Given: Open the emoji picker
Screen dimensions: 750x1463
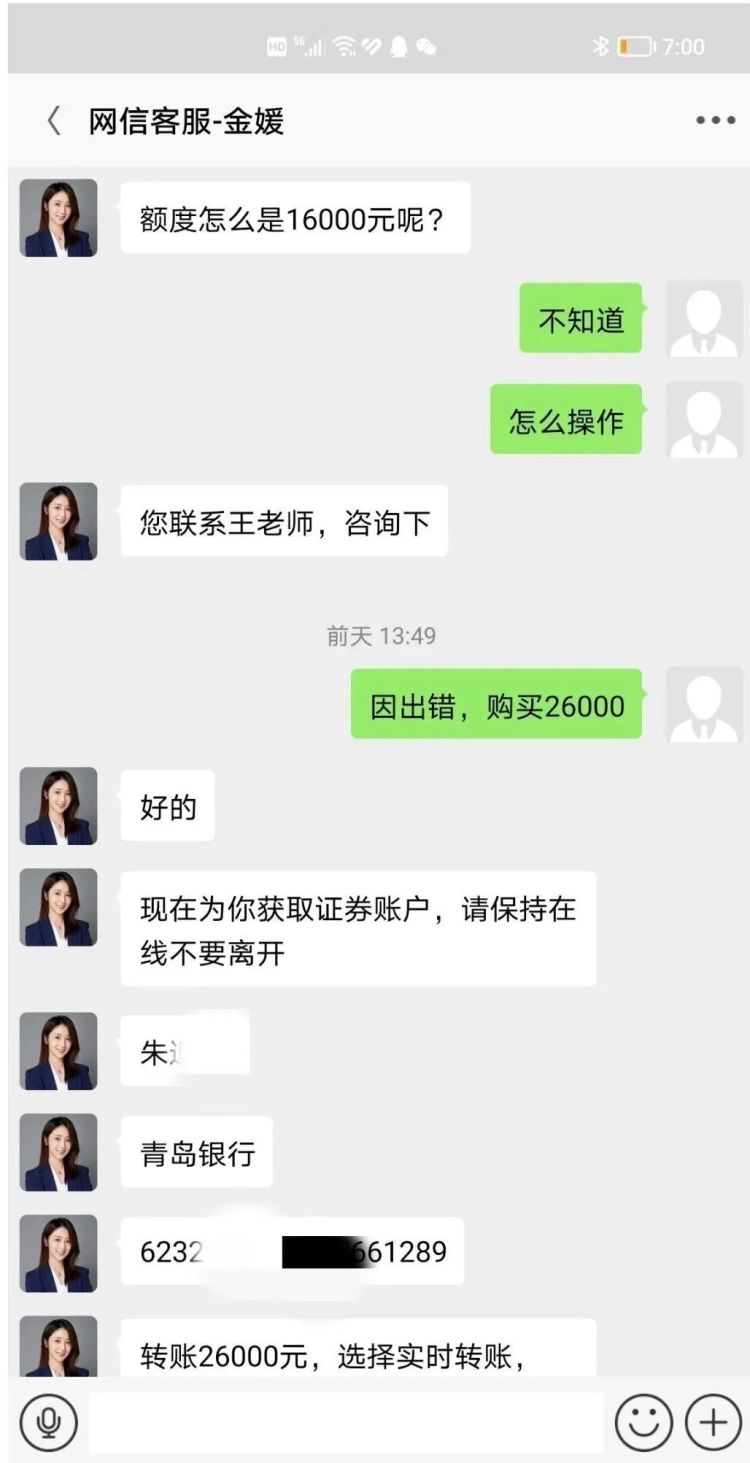Looking at the screenshot, I should [642, 1421].
